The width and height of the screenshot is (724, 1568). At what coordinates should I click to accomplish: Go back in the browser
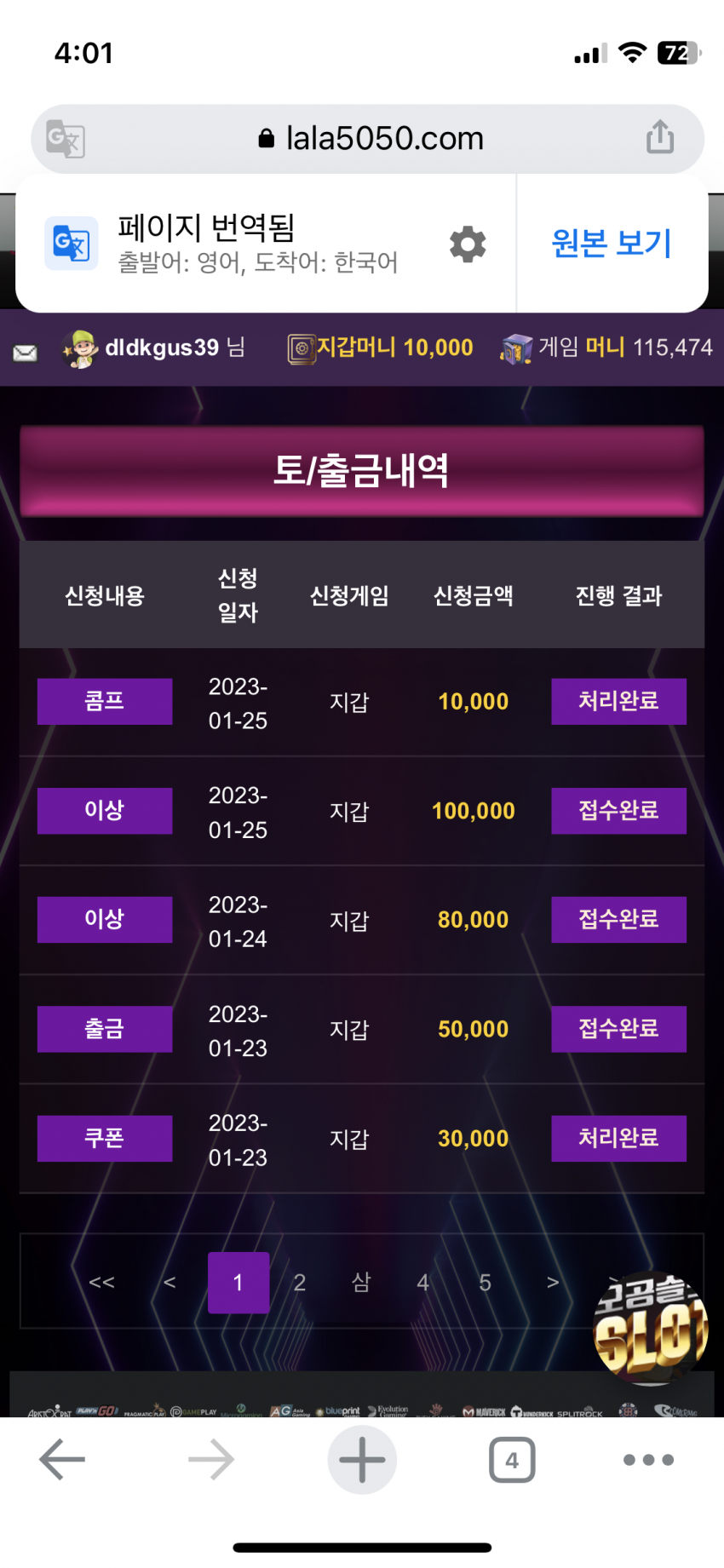[62, 1460]
